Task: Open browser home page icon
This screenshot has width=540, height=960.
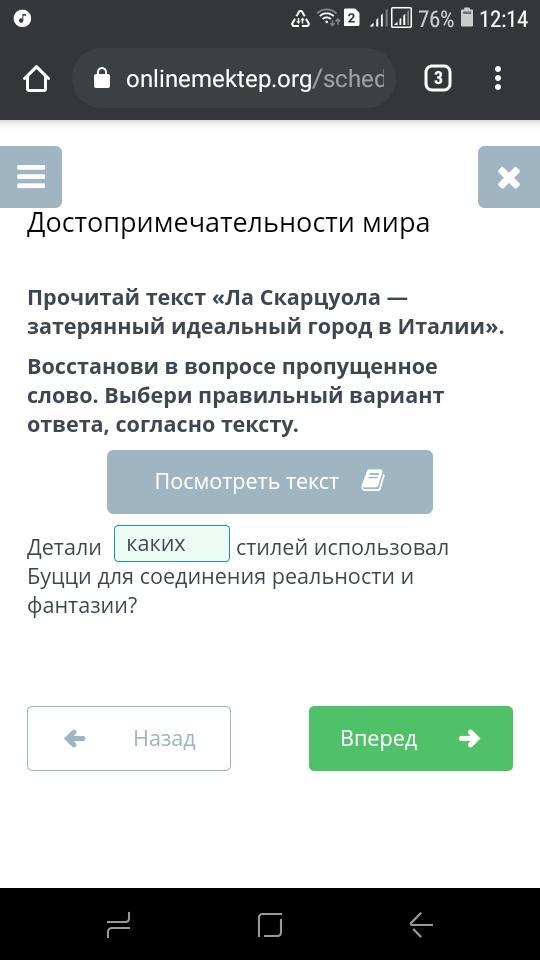Action: (x=36, y=79)
